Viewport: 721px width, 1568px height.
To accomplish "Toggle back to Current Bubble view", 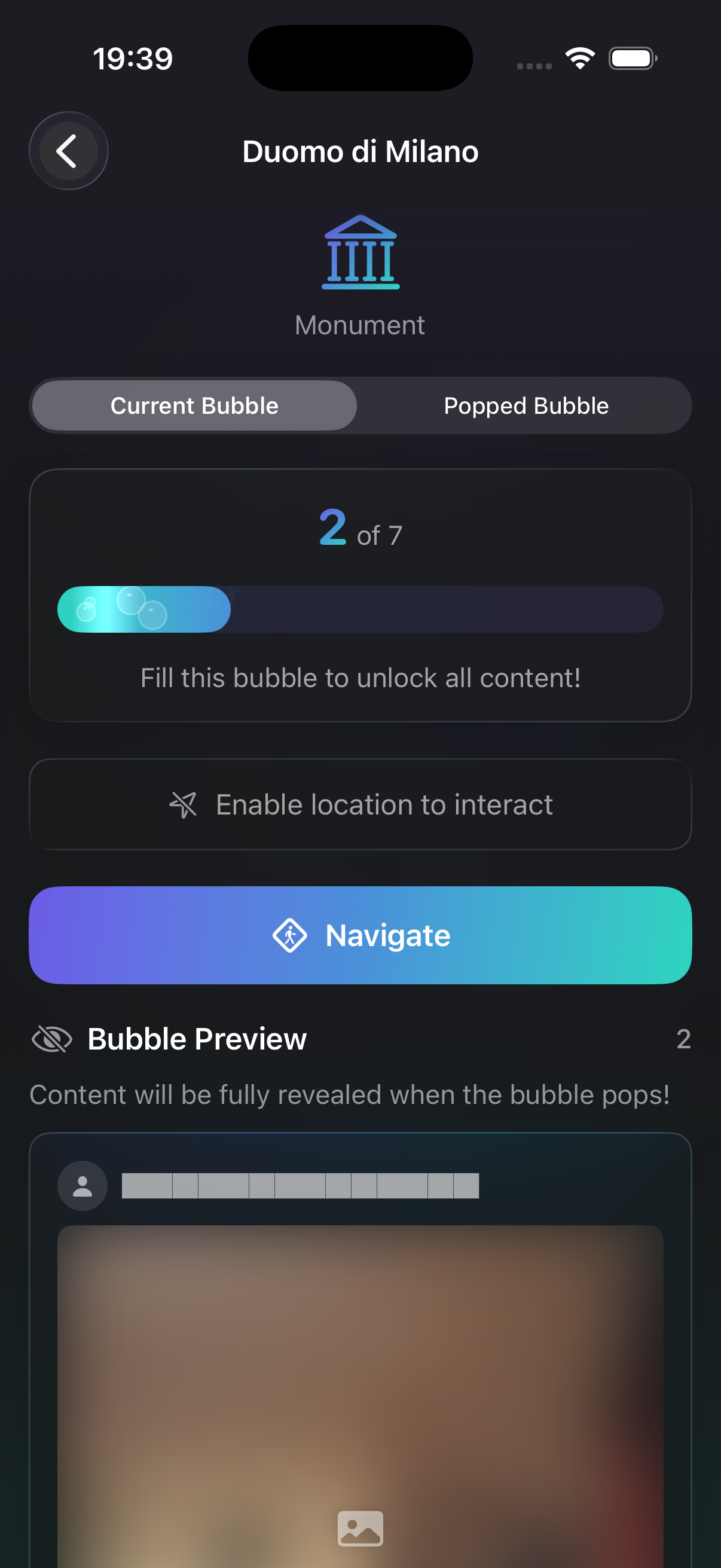I will (194, 405).
